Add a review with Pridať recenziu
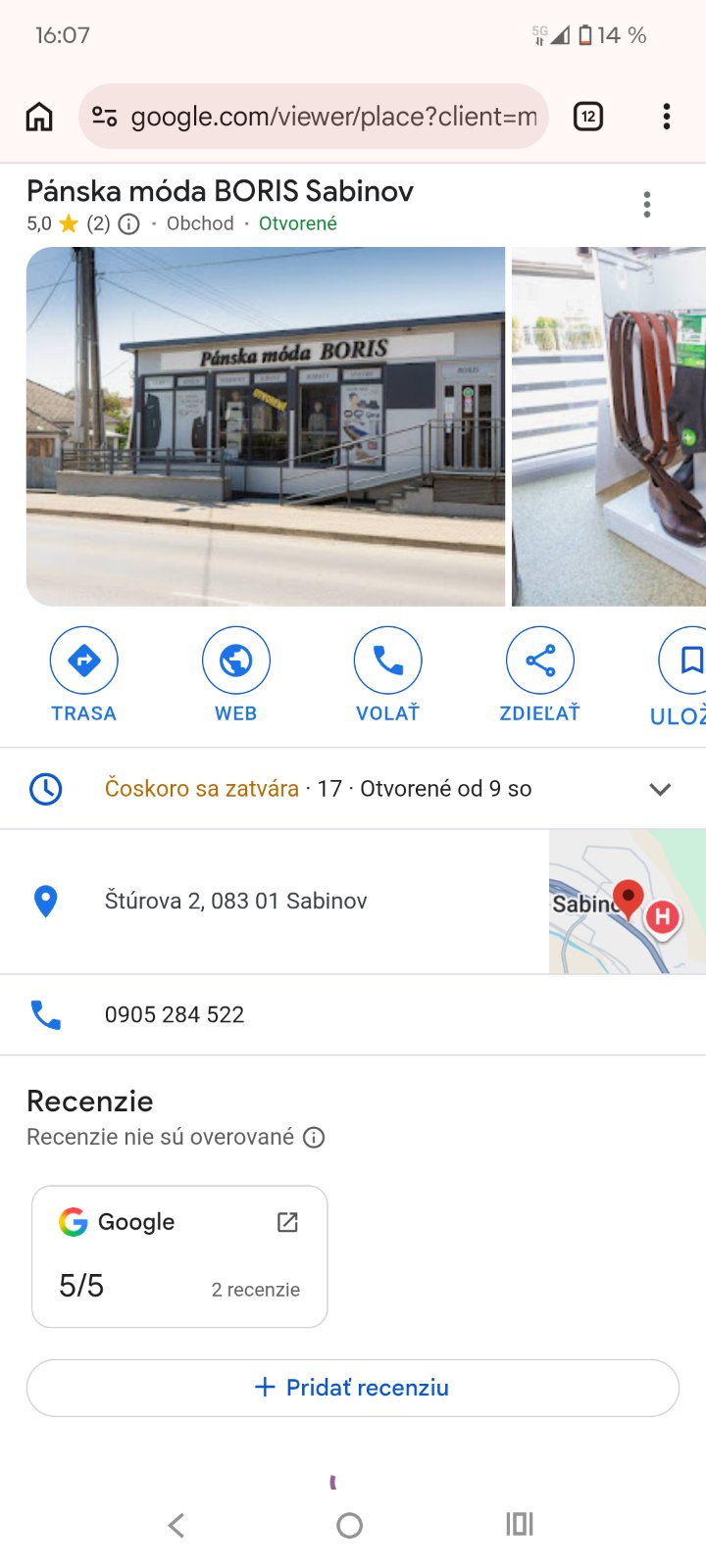 [353, 1388]
